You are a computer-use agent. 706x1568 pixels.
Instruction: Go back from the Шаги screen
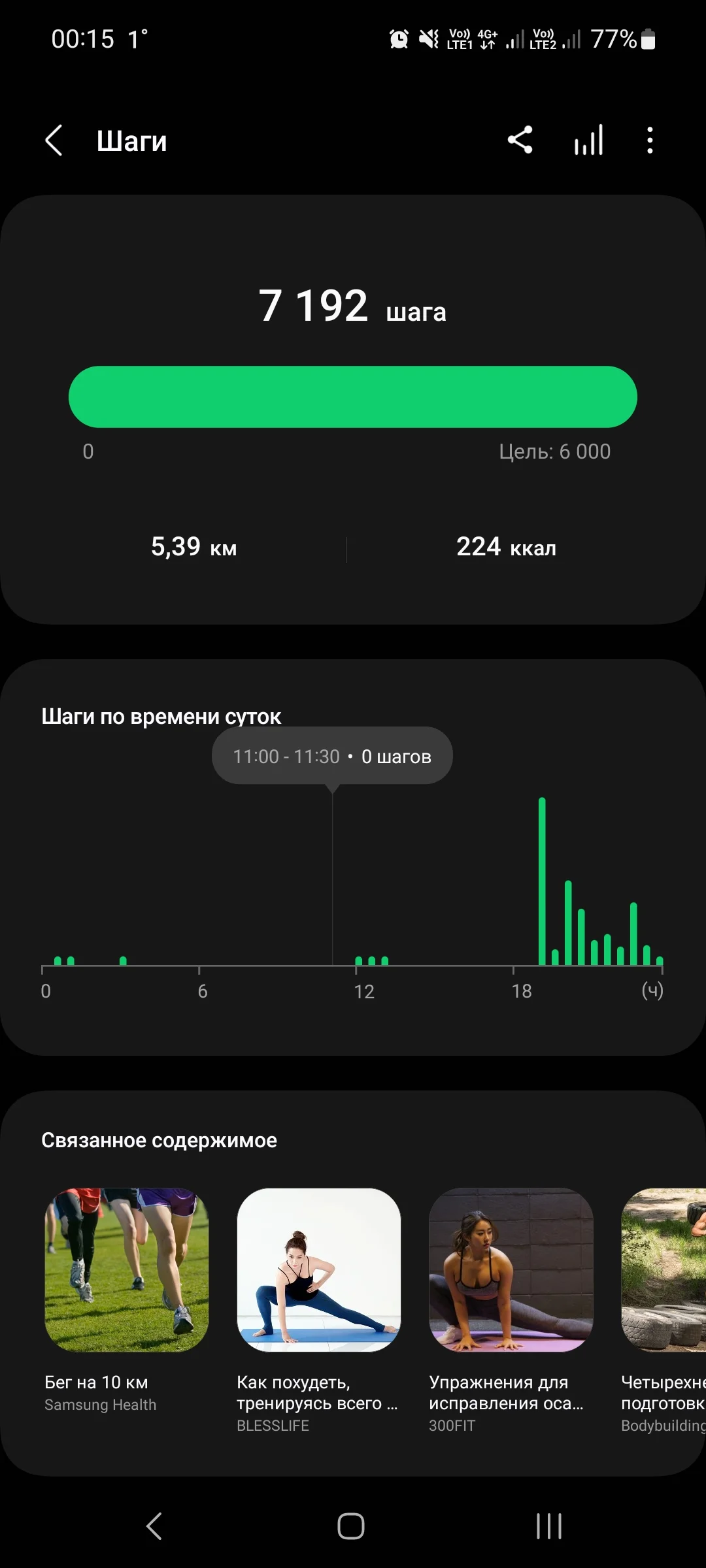[54, 140]
